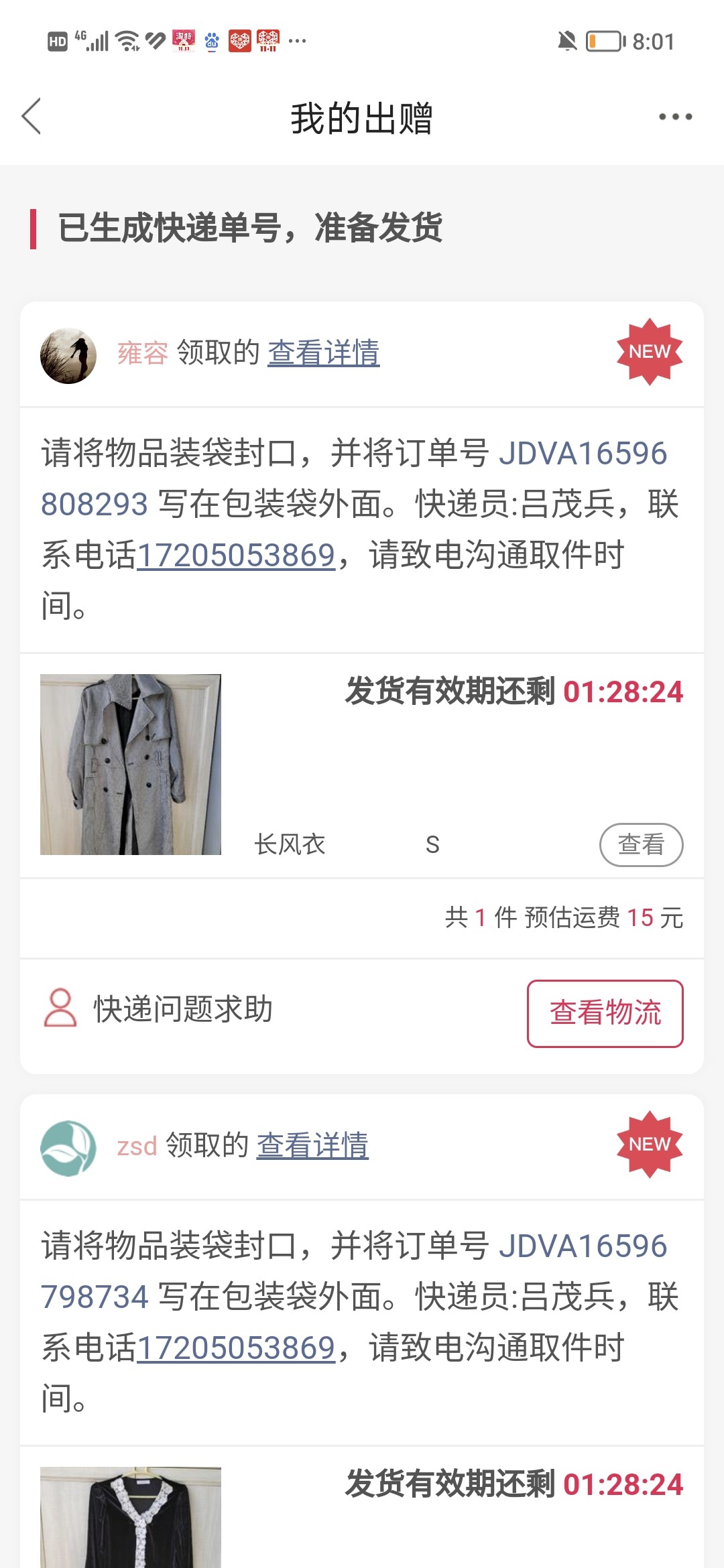
Task: View 雍容's profile avatar
Action: coord(68,355)
